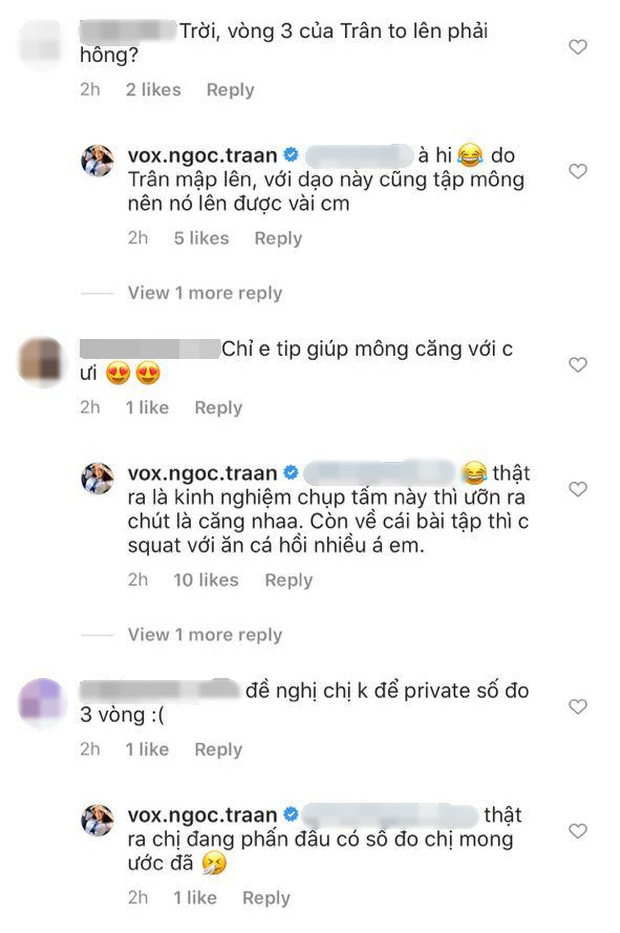Viewport: 620px width, 933px height.
Task: Like the reply mentioning squat và cá hồi
Action: (577, 489)
